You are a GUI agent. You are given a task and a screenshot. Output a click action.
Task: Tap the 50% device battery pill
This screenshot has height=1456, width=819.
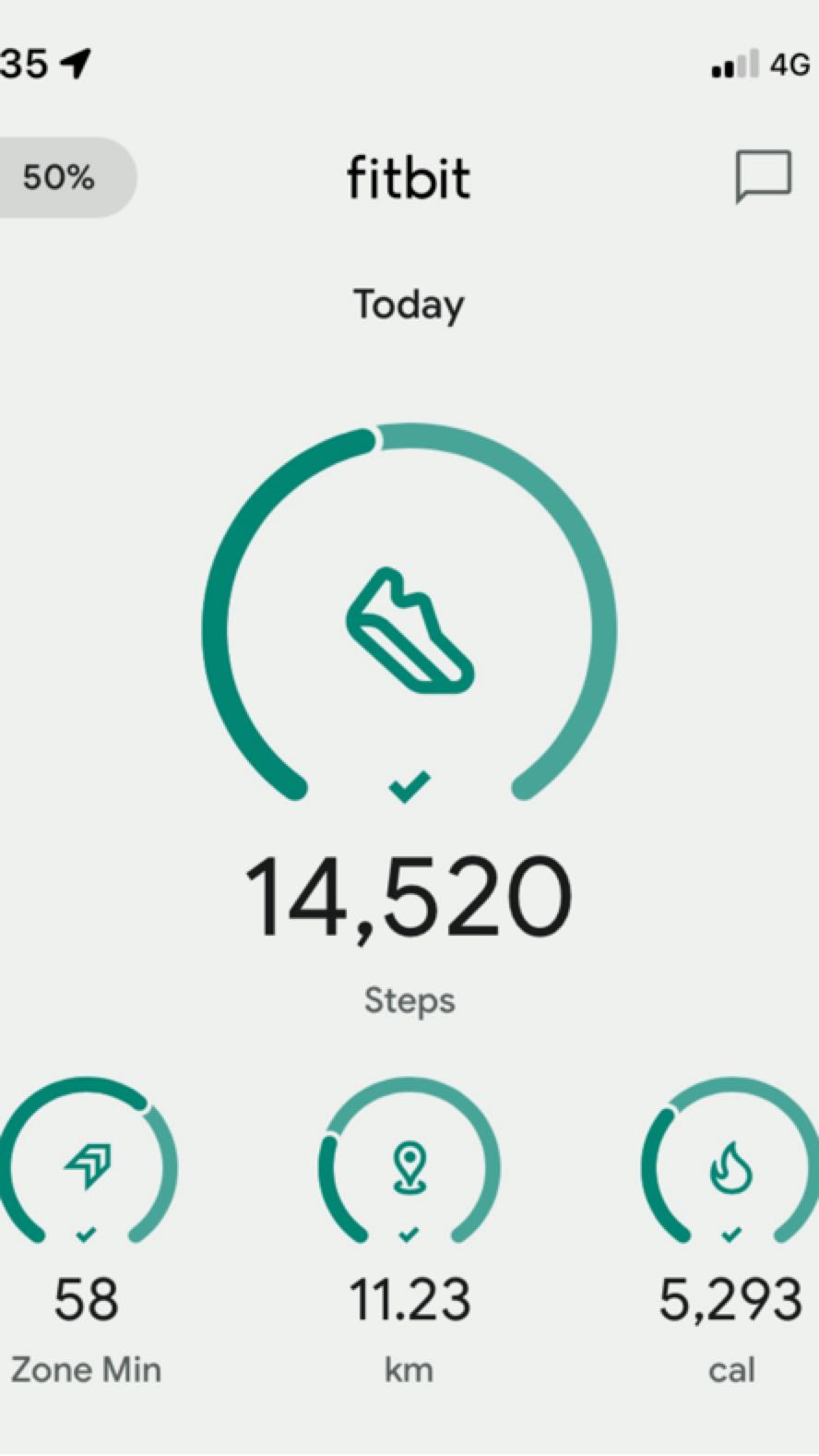[66, 177]
